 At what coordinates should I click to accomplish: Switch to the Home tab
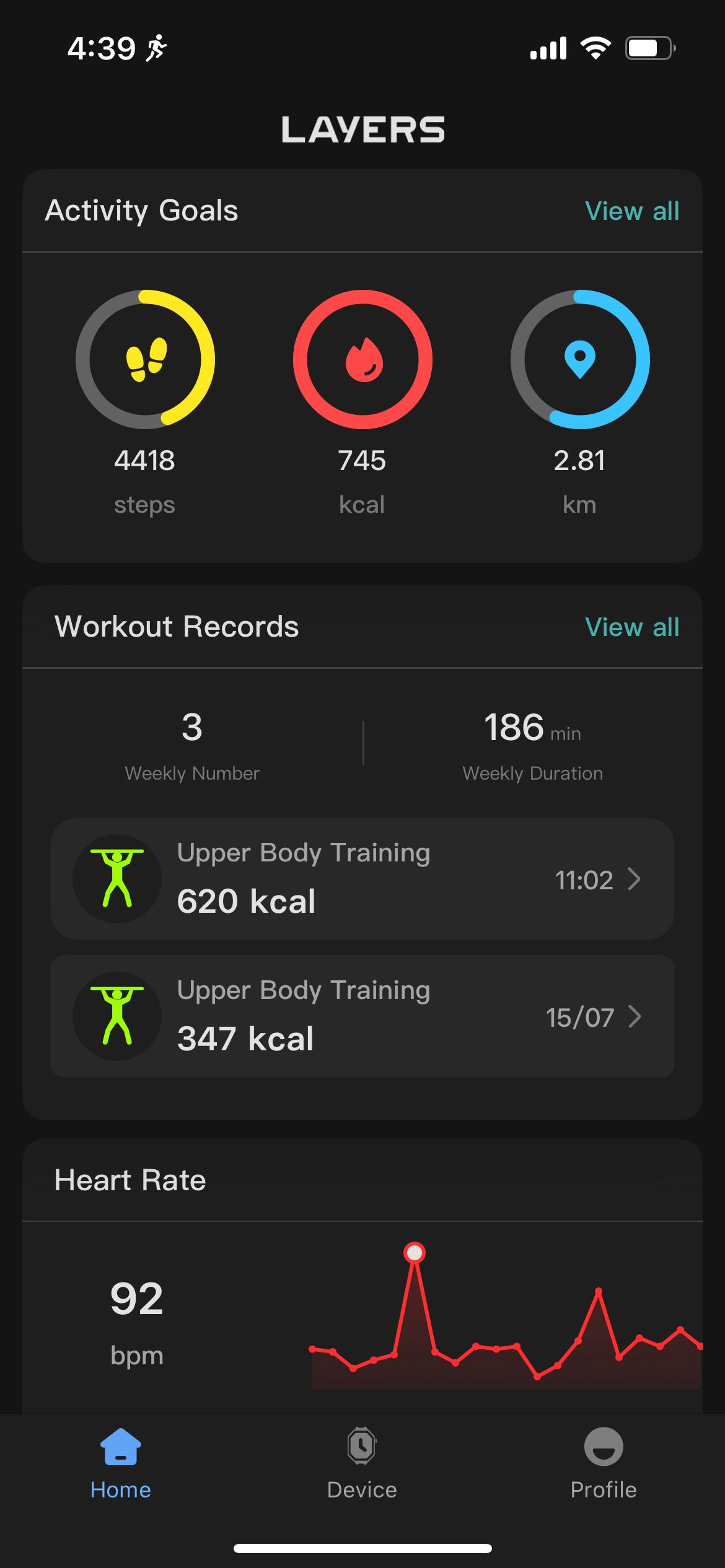[x=121, y=1464]
